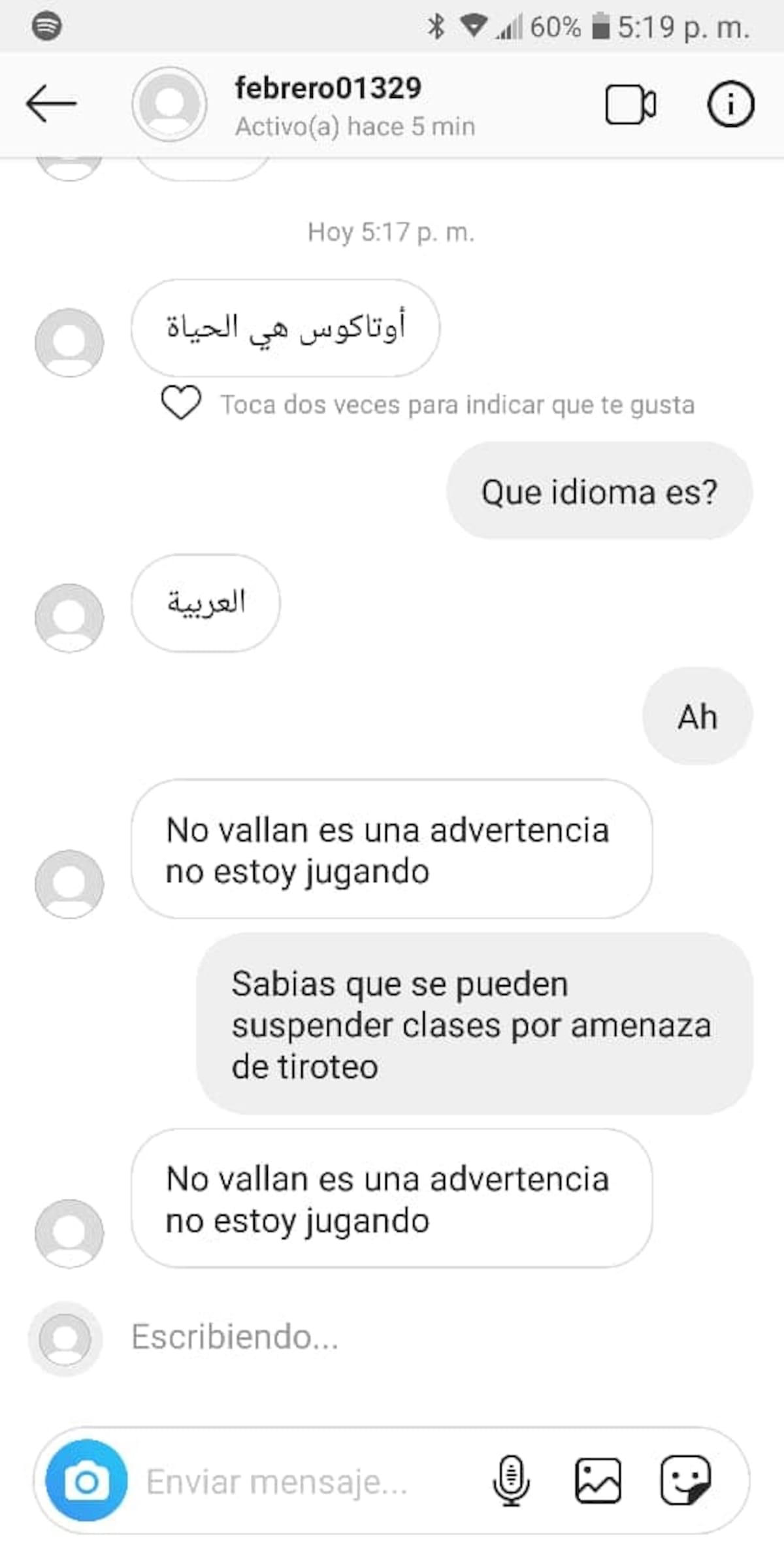Open conversation info details
This screenshot has width=784, height=1568.
[730, 104]
